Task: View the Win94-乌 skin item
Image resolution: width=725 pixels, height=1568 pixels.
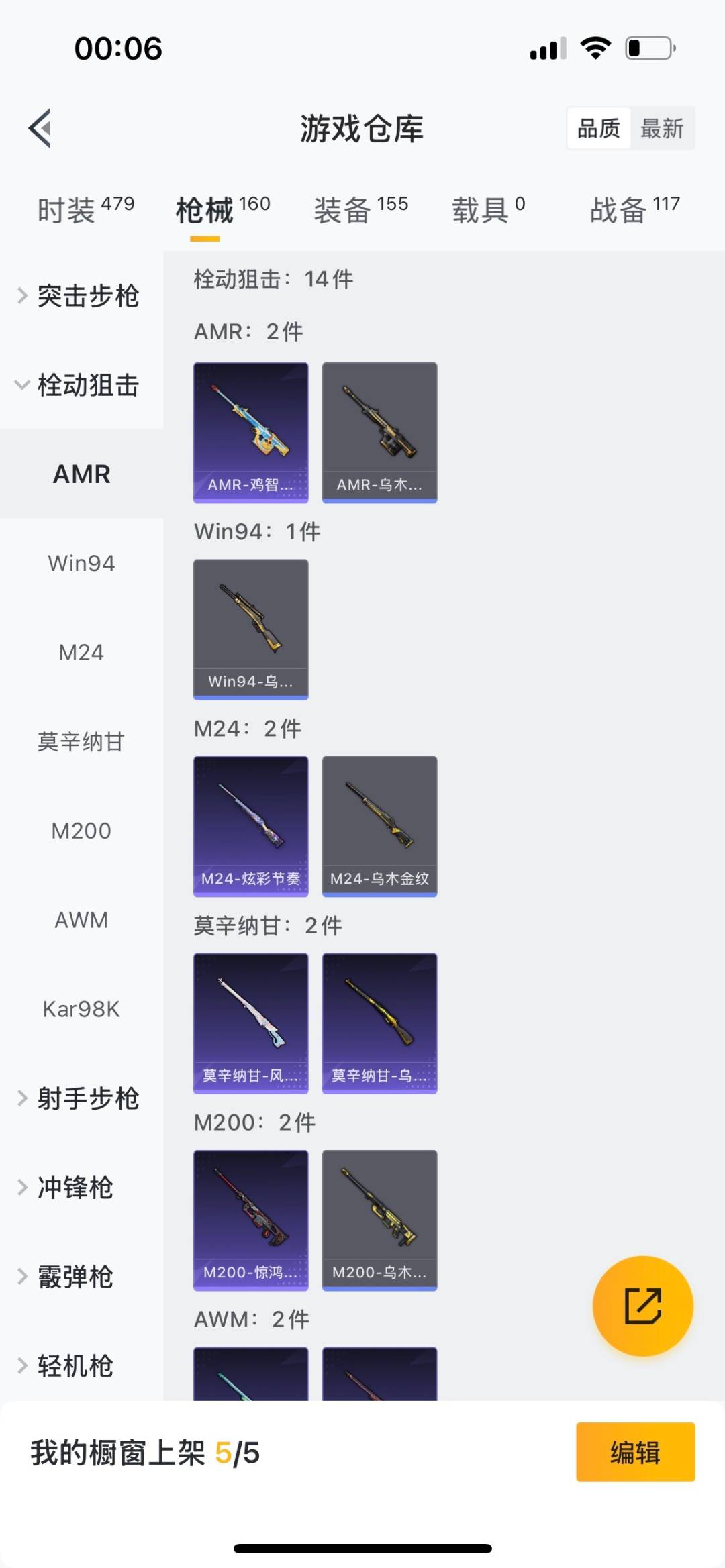Action: click(251, 629)
